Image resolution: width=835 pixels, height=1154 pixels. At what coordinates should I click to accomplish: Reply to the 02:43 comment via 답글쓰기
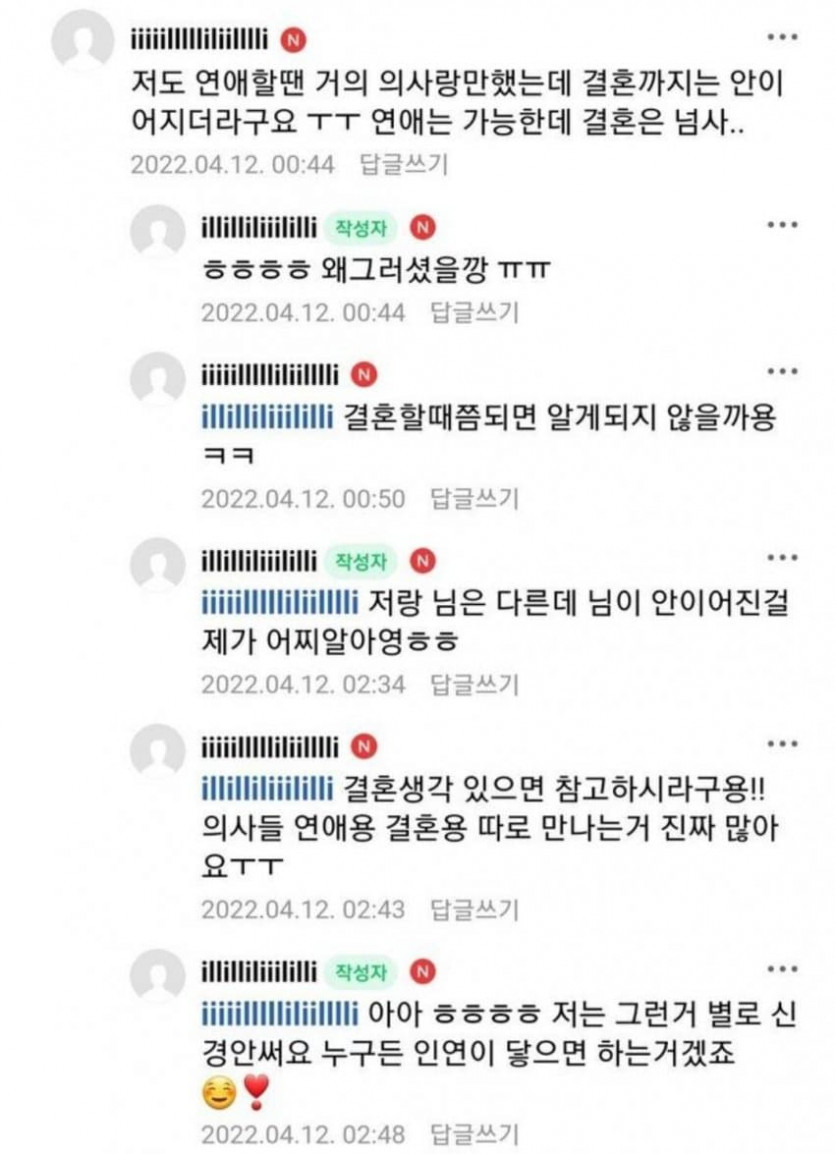pos(474,909)
